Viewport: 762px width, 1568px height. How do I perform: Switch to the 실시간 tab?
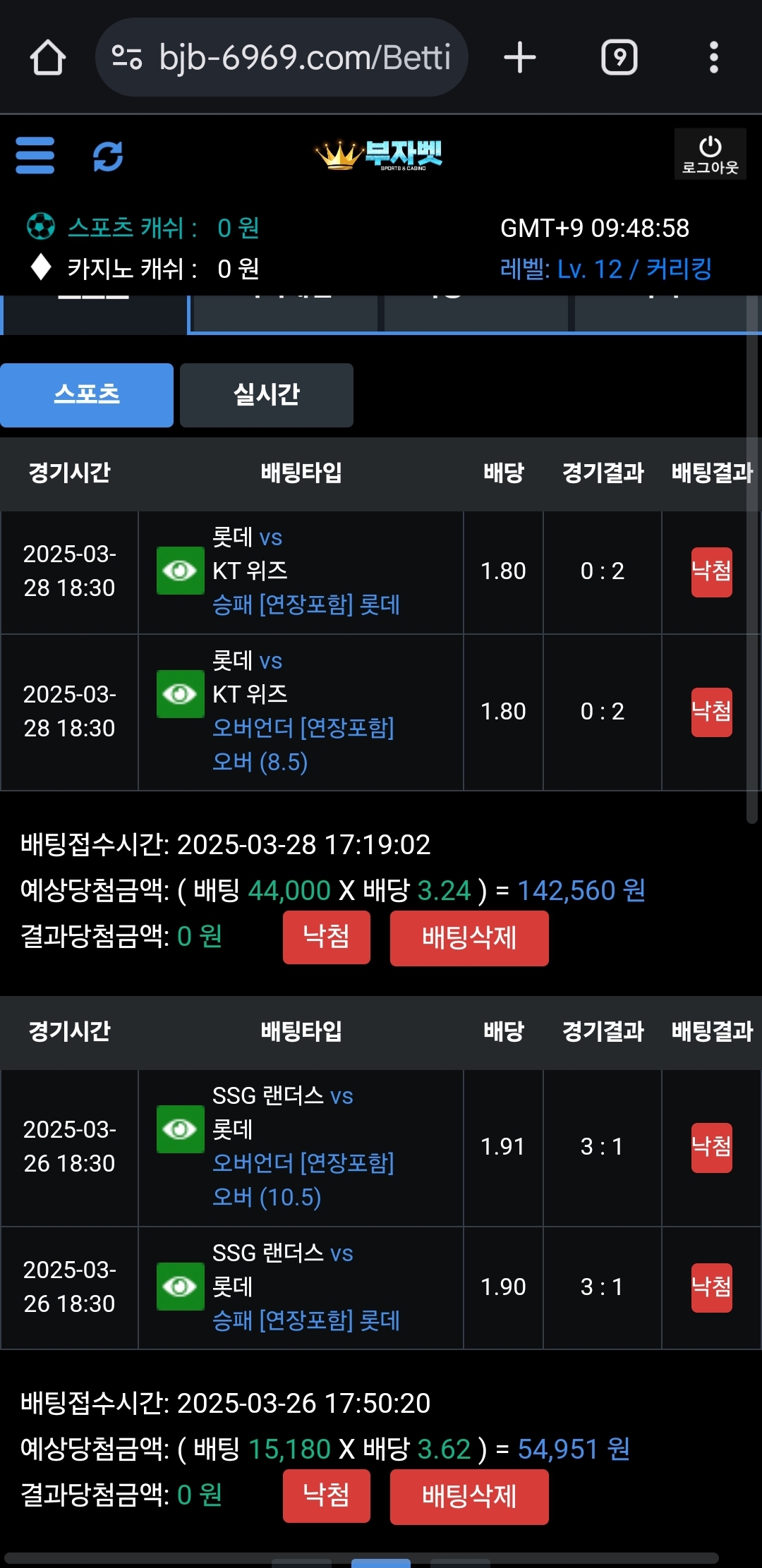point(267,395)
